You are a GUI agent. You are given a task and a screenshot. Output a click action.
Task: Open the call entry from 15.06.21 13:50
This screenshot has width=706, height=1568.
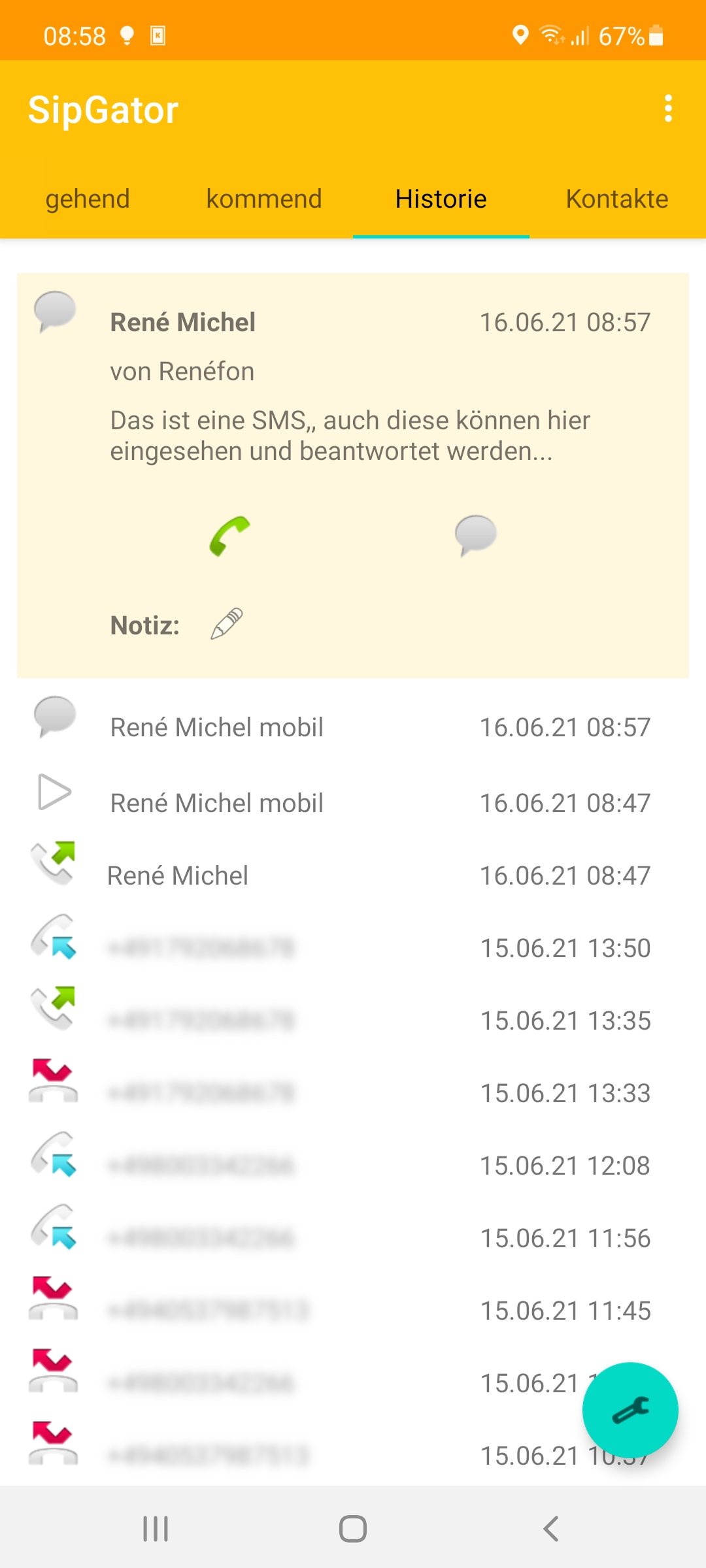point(353,947)
